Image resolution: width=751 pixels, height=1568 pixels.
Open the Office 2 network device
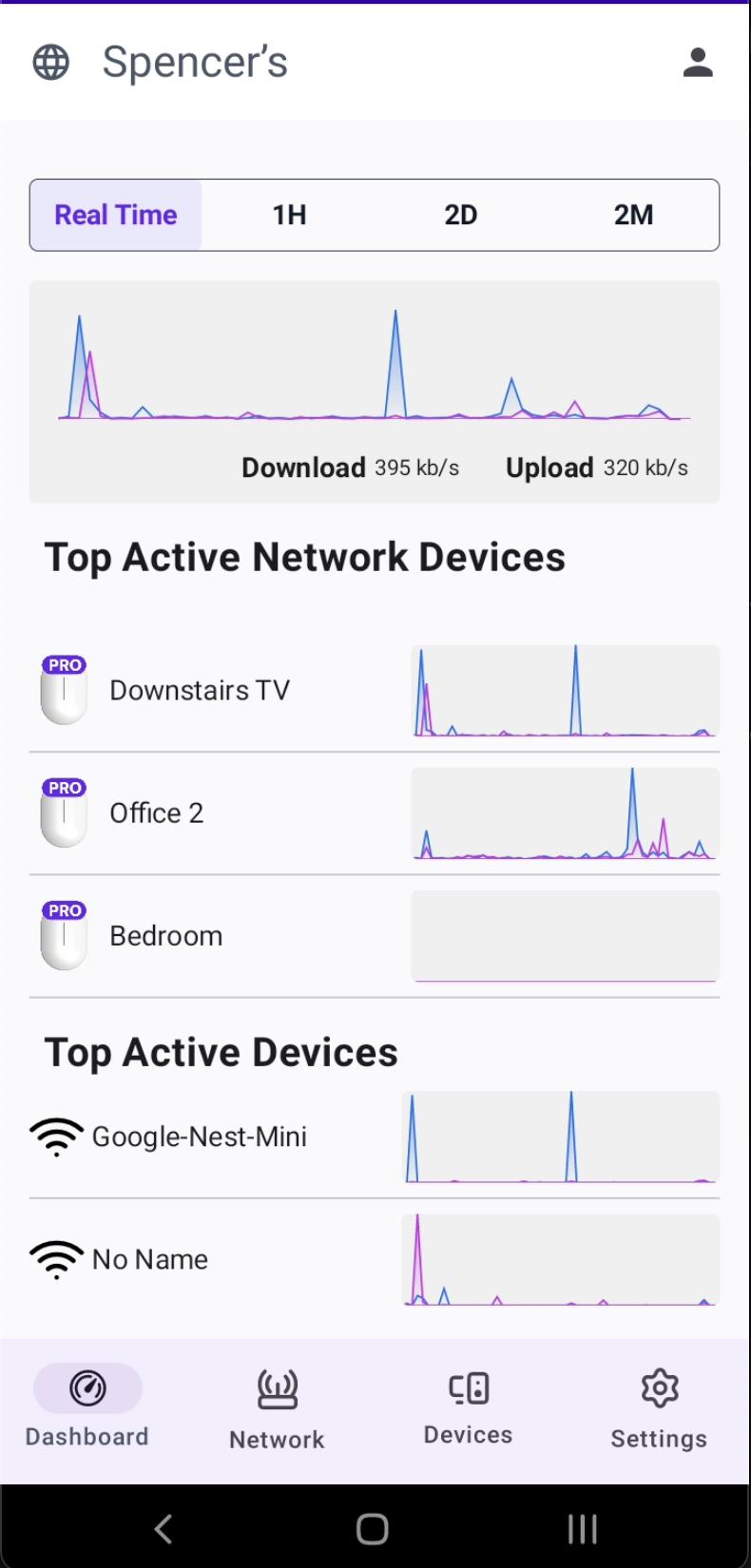click(375, 813)
